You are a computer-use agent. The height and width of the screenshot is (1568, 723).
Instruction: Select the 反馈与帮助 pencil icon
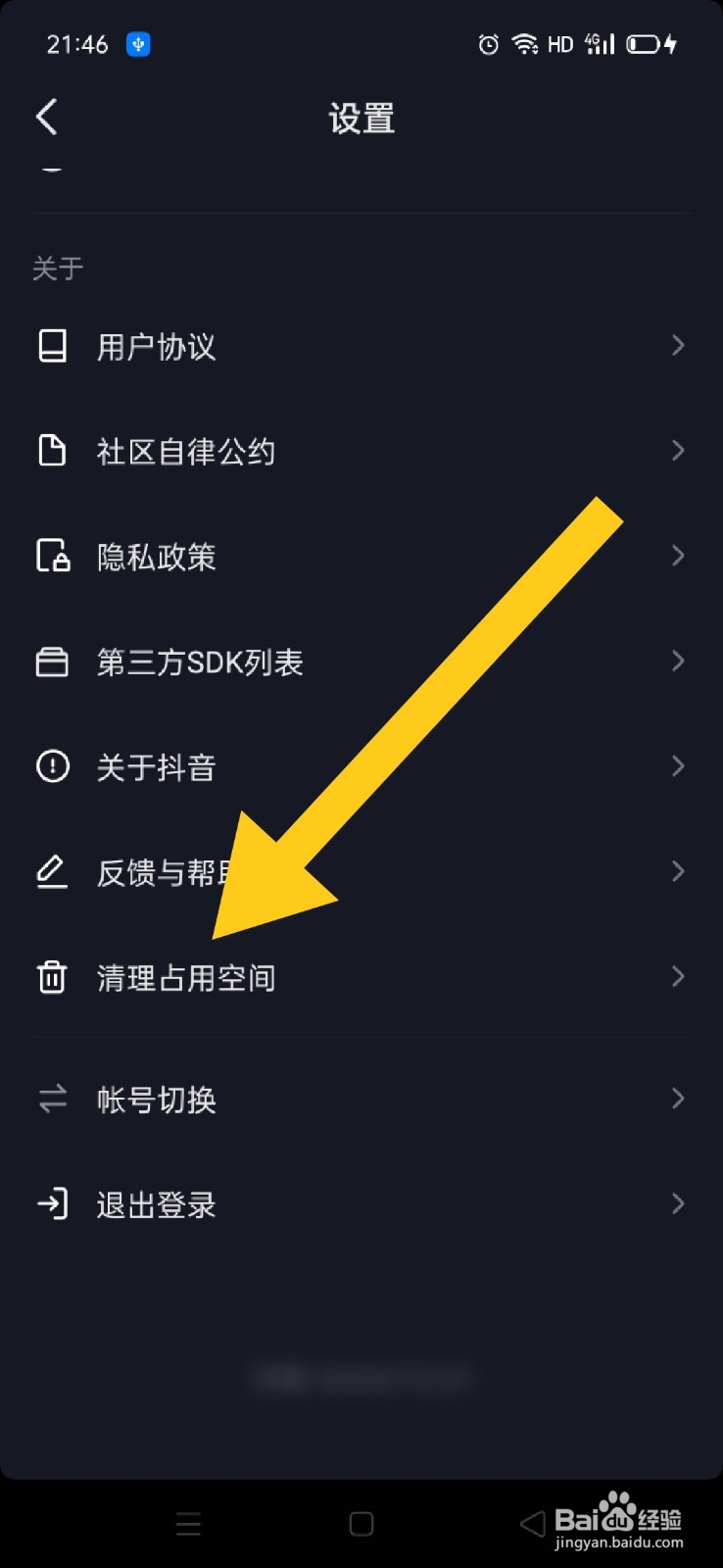(x=51, y=871)
